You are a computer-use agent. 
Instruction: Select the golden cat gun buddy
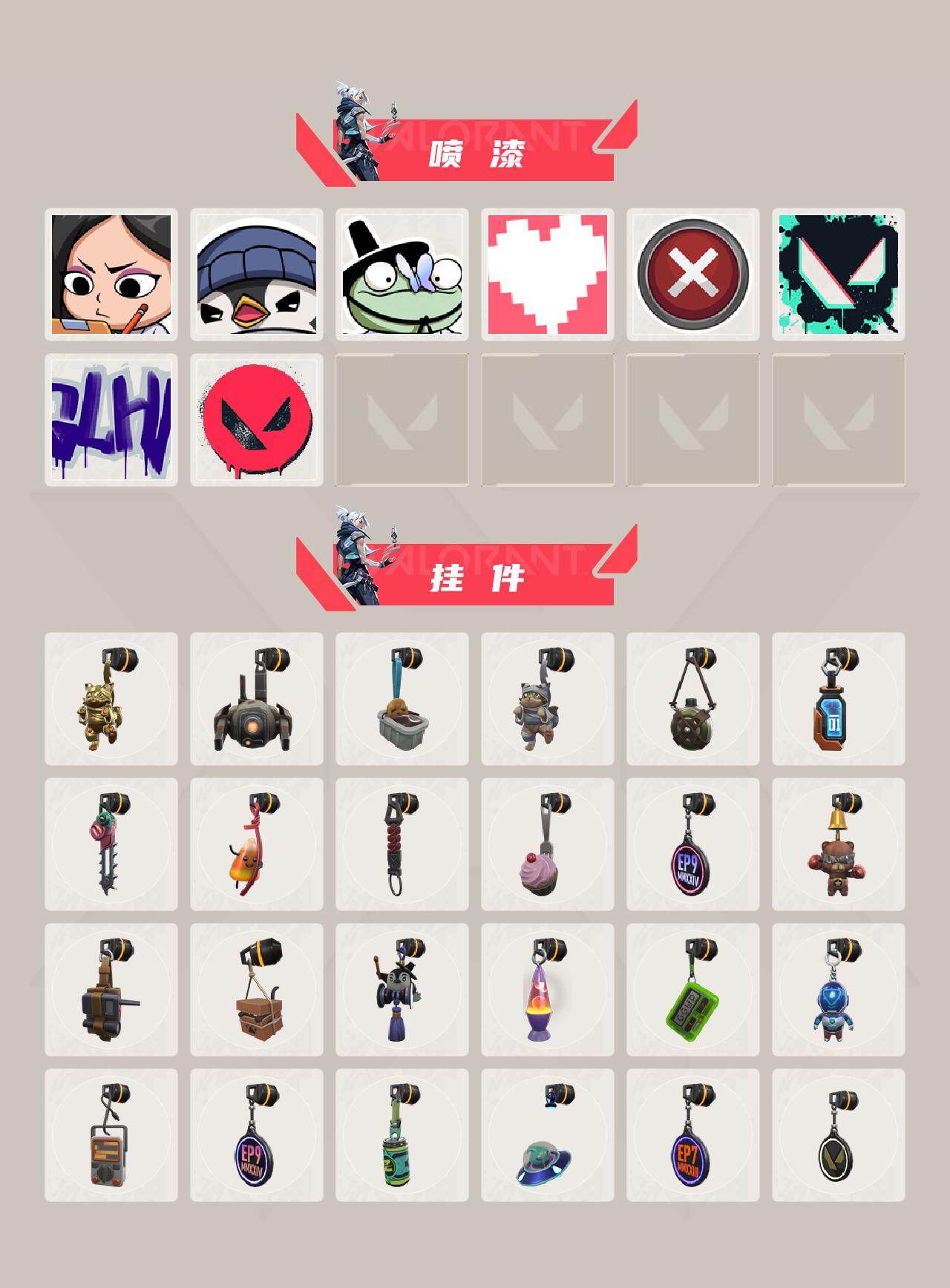coord(111,705)
